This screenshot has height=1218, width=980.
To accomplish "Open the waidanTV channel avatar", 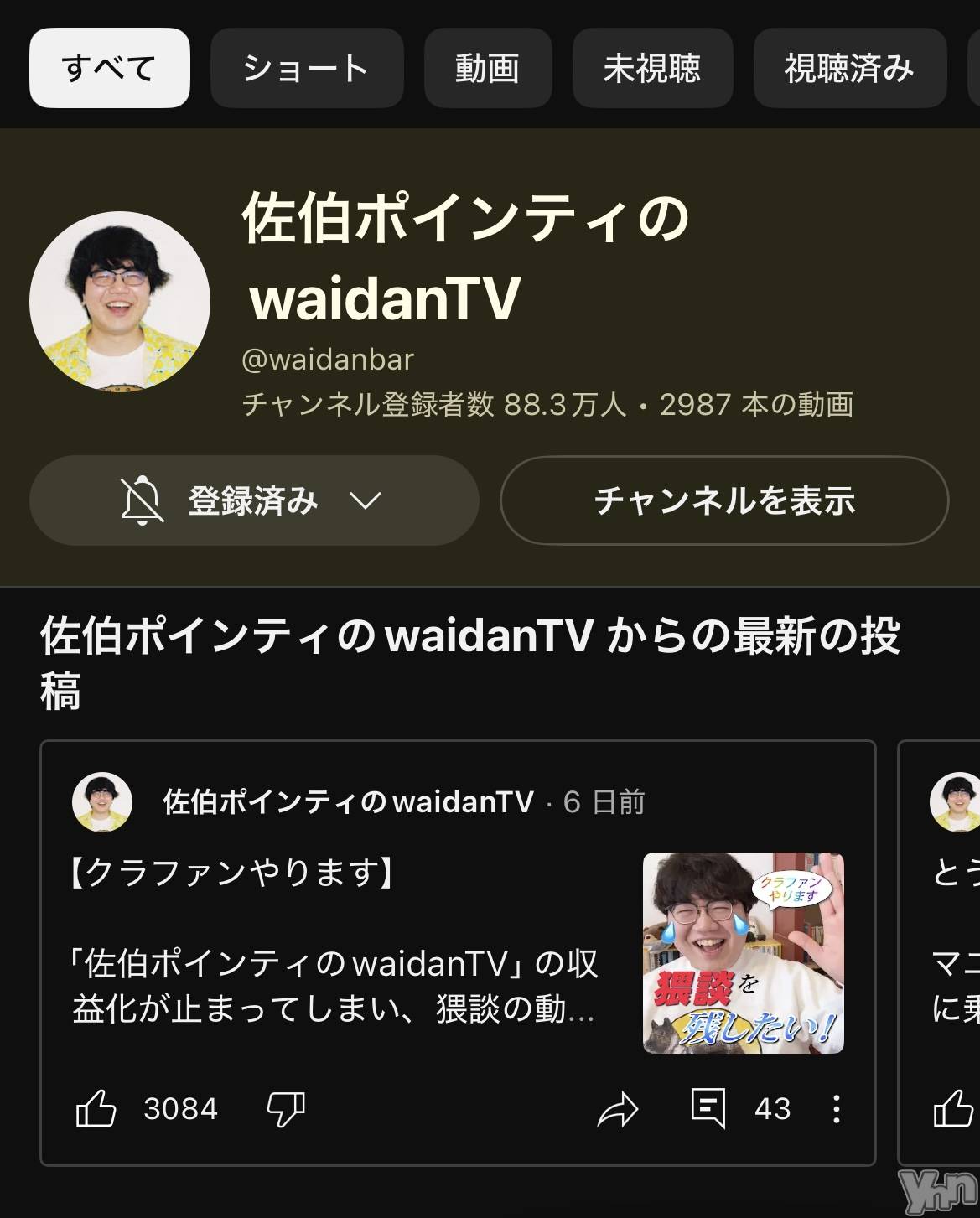I will (120, 302).
